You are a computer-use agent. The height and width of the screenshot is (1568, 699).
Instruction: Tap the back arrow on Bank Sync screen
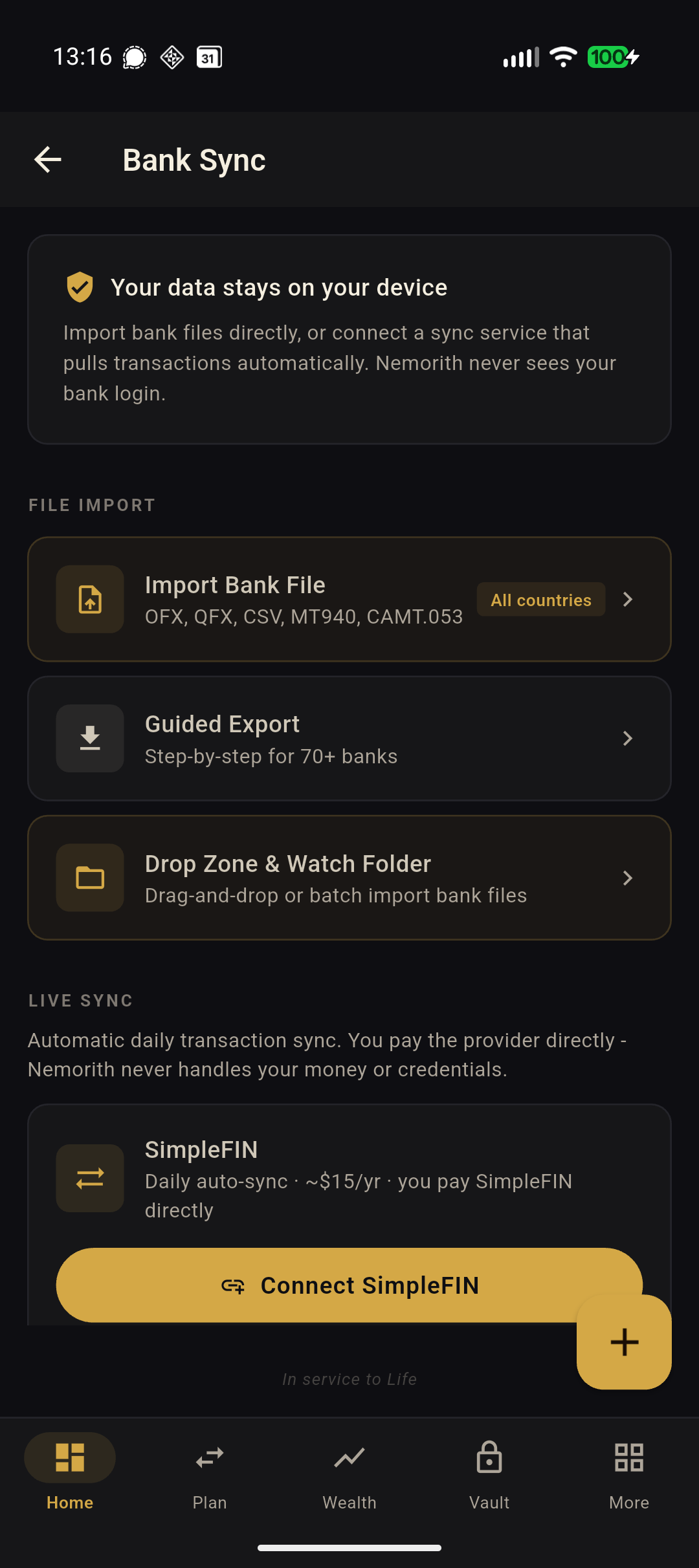(x=47, y=159)
